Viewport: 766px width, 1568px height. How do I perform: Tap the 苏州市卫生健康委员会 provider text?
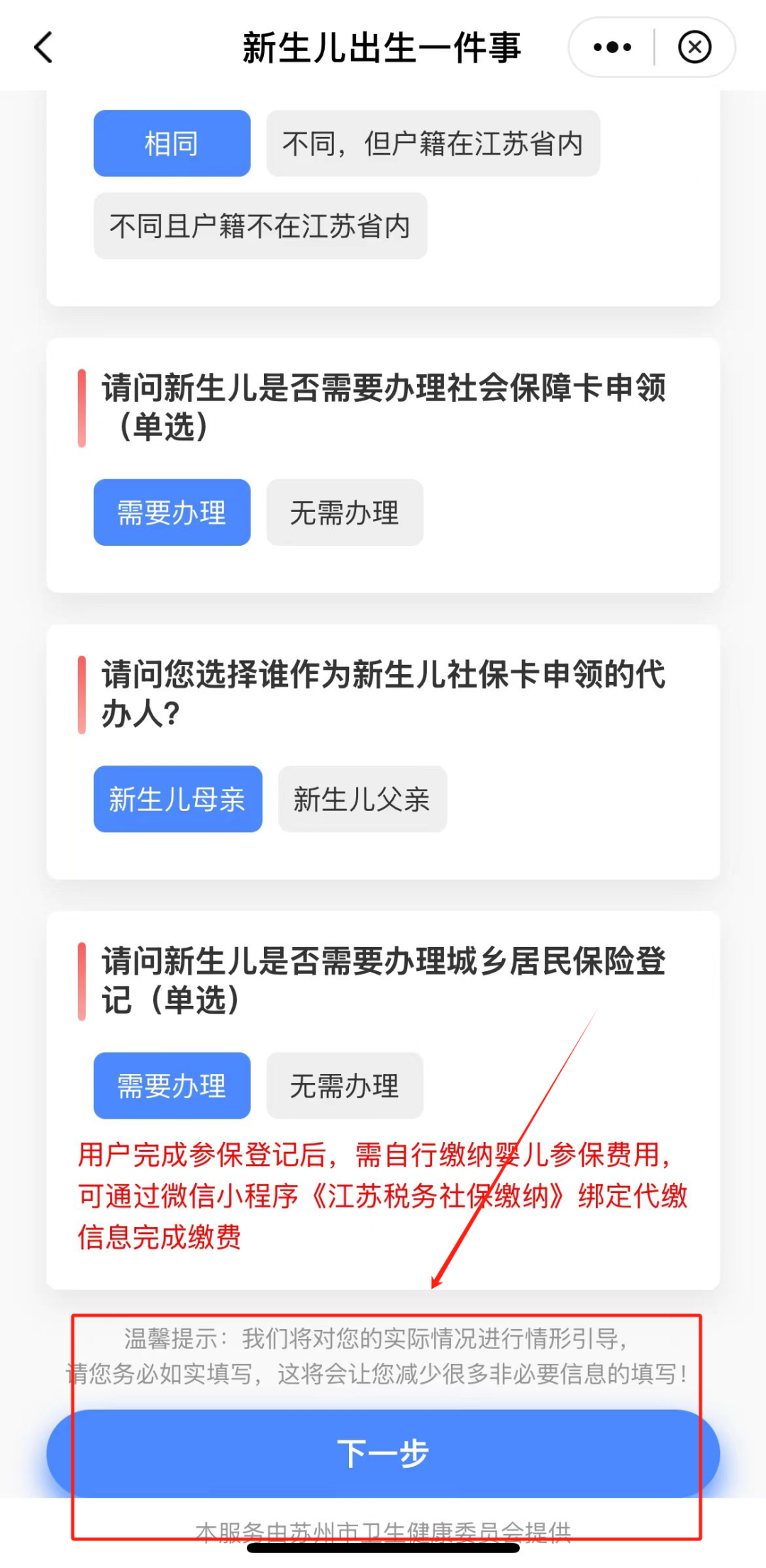point(383,1531)
